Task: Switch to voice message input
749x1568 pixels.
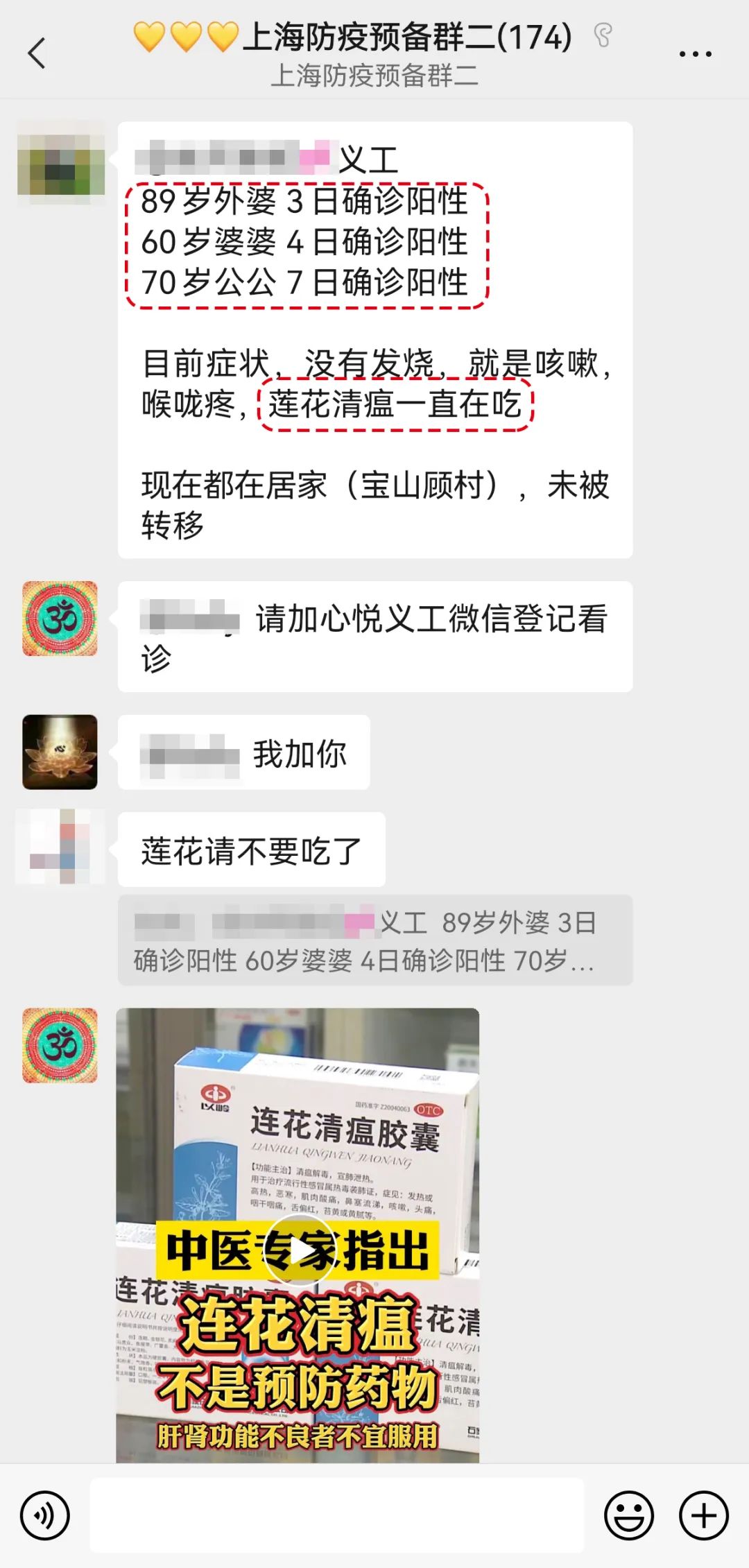Action: tap(45, 1515)
